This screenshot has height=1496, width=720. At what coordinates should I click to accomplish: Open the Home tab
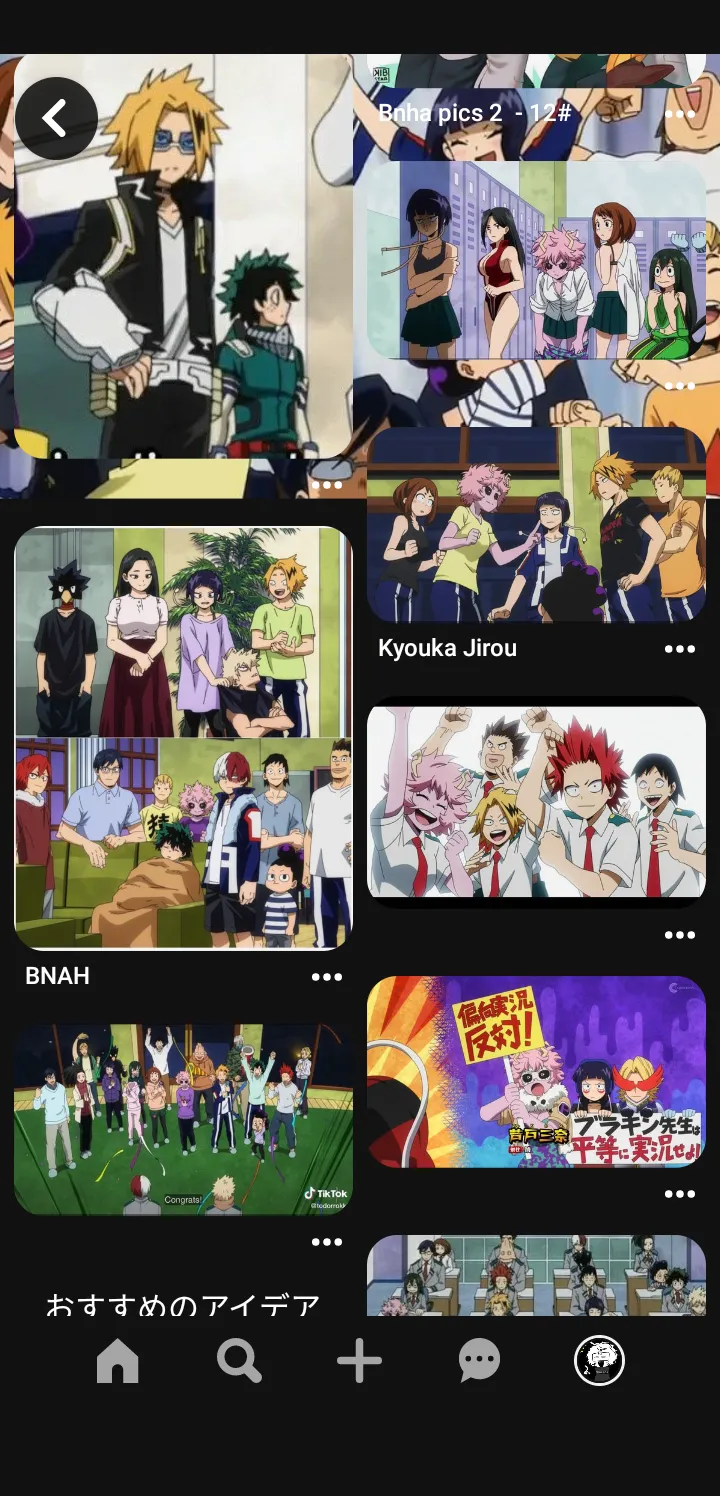click(x=118, y=1361)
